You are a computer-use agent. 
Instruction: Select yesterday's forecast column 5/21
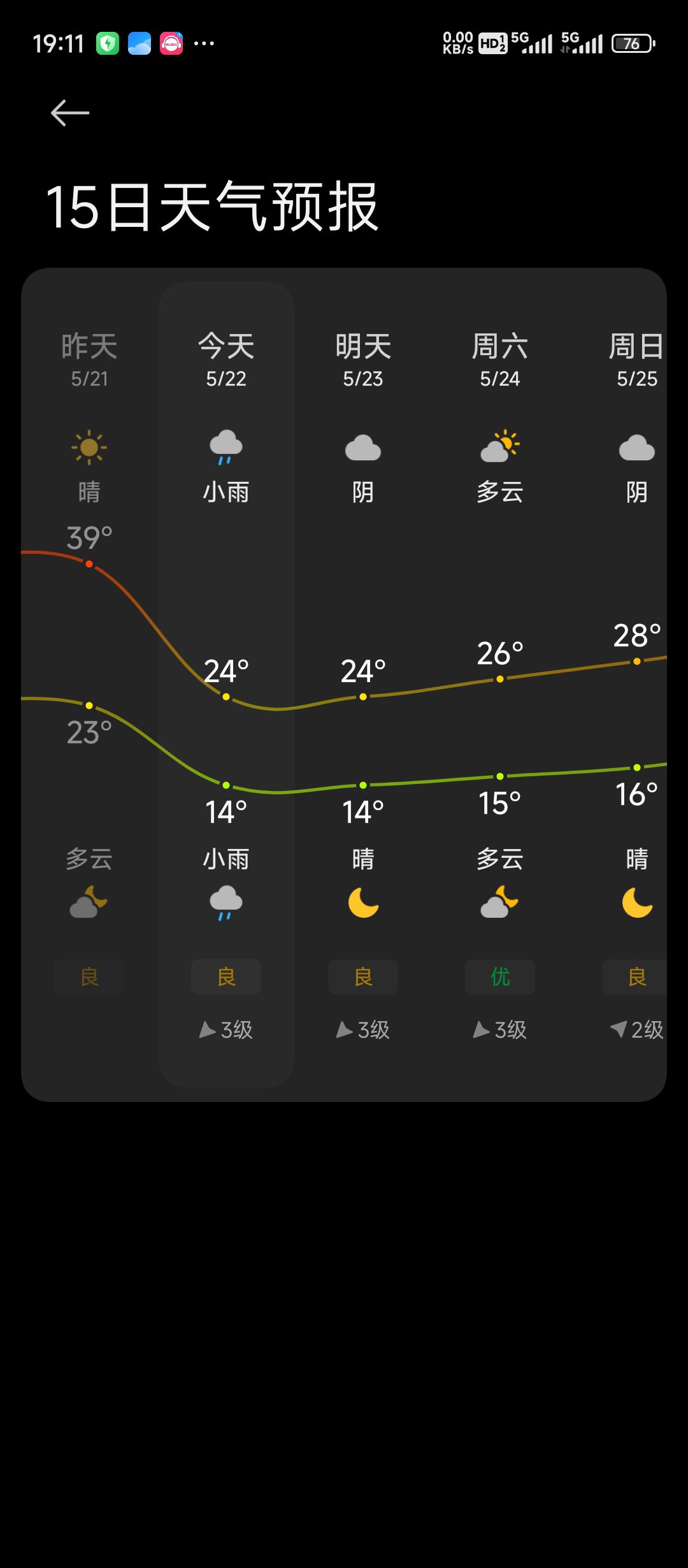[x=89, y=685]
